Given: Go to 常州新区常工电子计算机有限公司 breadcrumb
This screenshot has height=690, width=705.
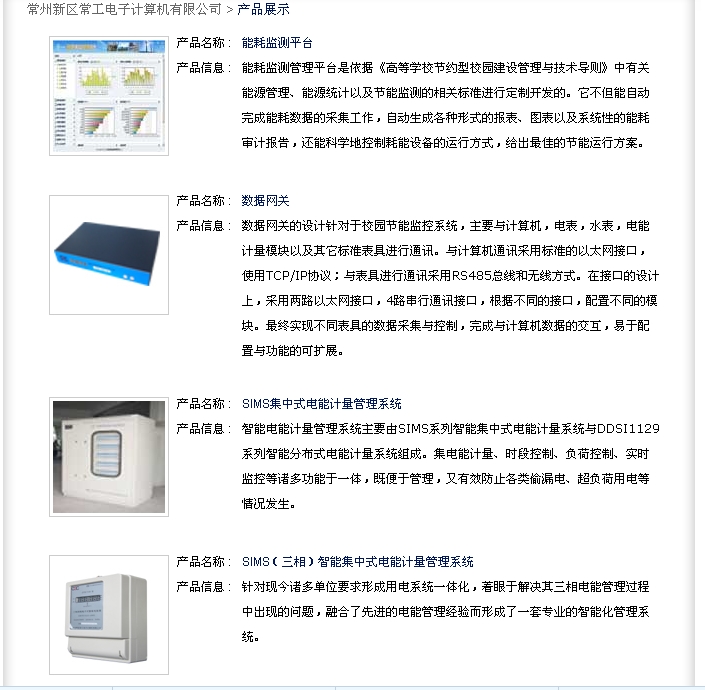Looking at the screenshot, I should 125,9.
